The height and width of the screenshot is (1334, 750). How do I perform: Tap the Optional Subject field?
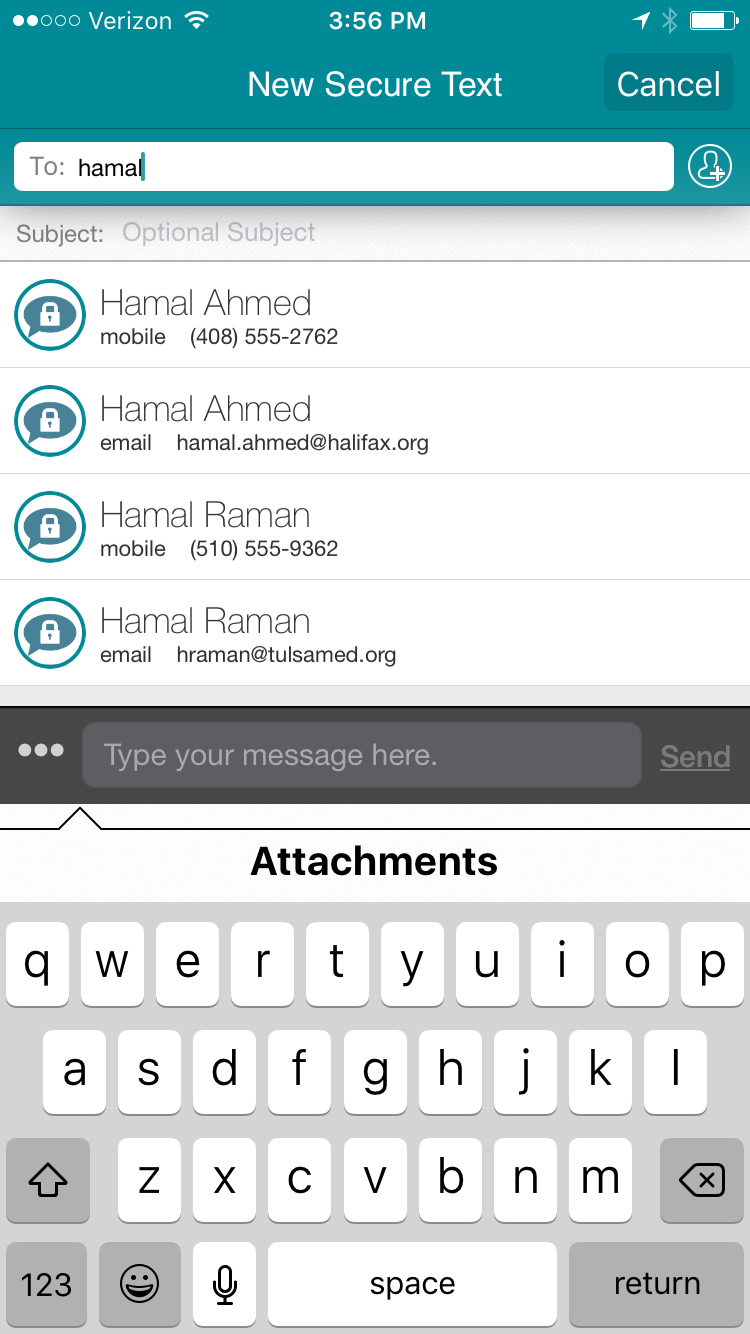point(375,233)
